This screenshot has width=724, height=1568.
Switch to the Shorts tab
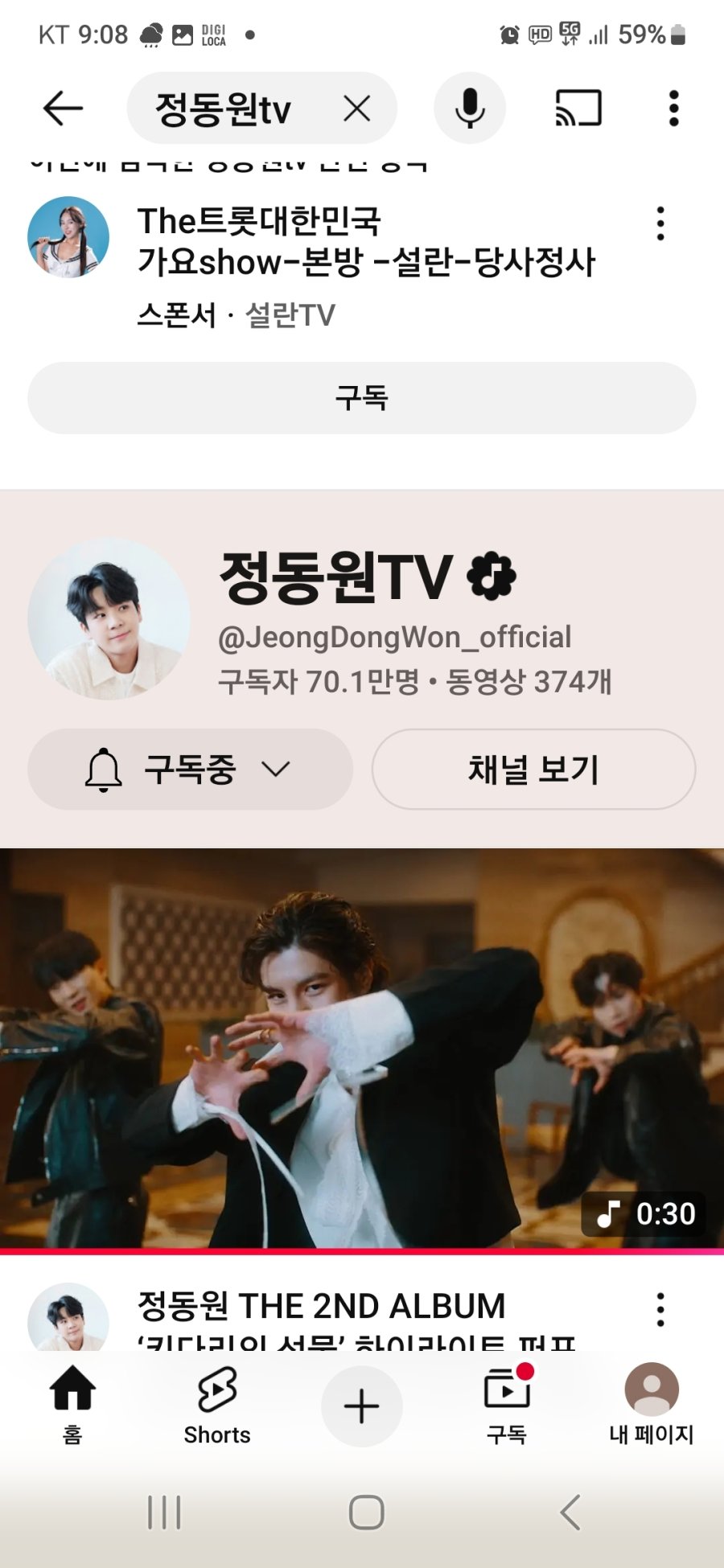pos(217,1404)
